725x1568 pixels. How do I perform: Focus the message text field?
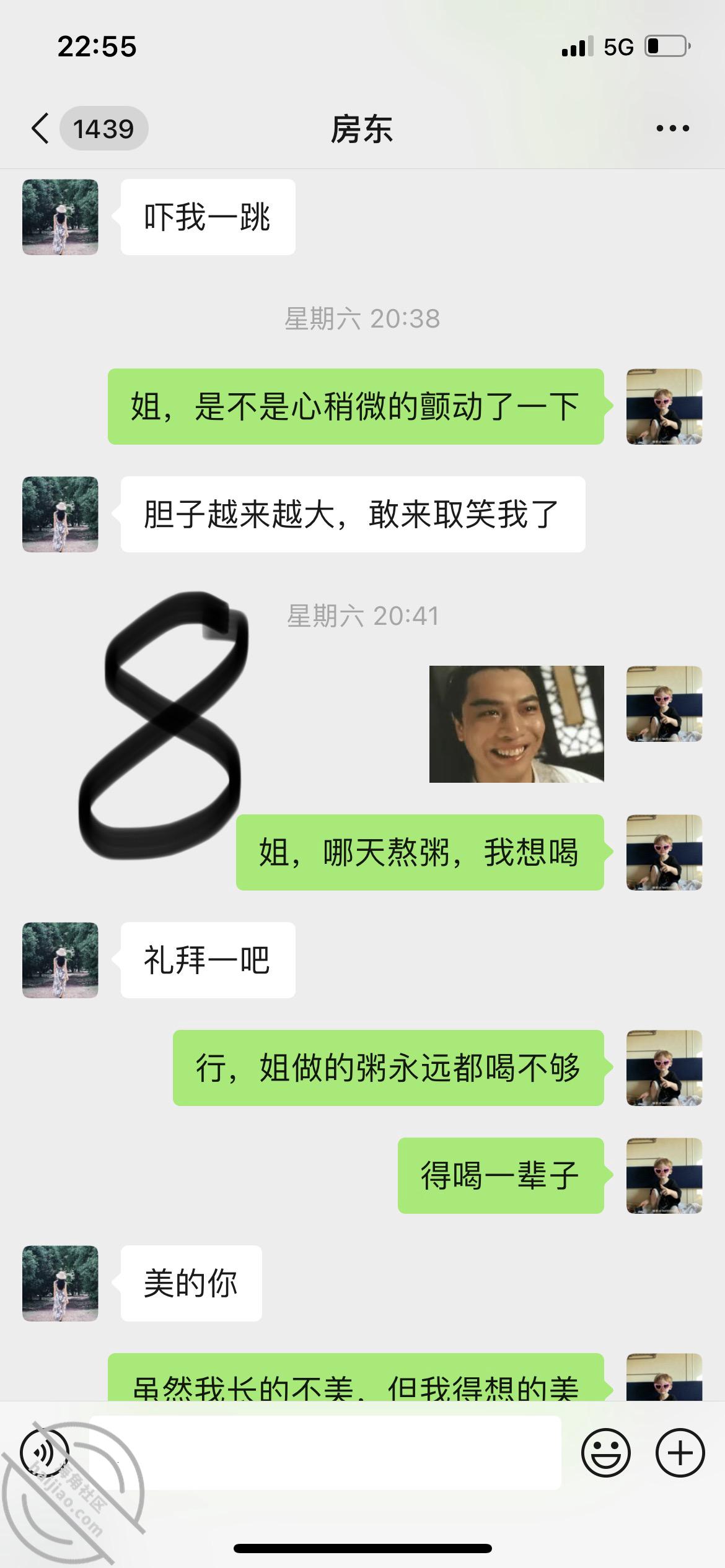coord(325,1452)
